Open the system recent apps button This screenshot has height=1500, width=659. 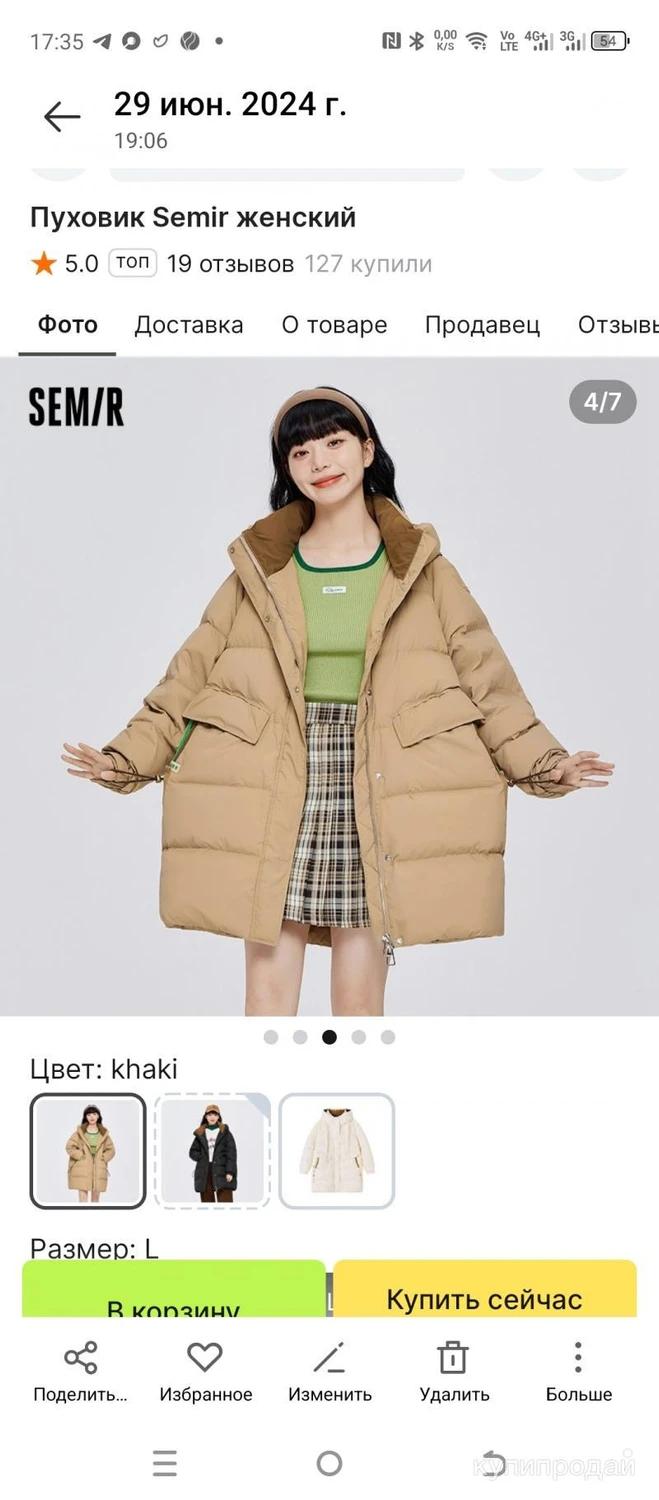165,1464
